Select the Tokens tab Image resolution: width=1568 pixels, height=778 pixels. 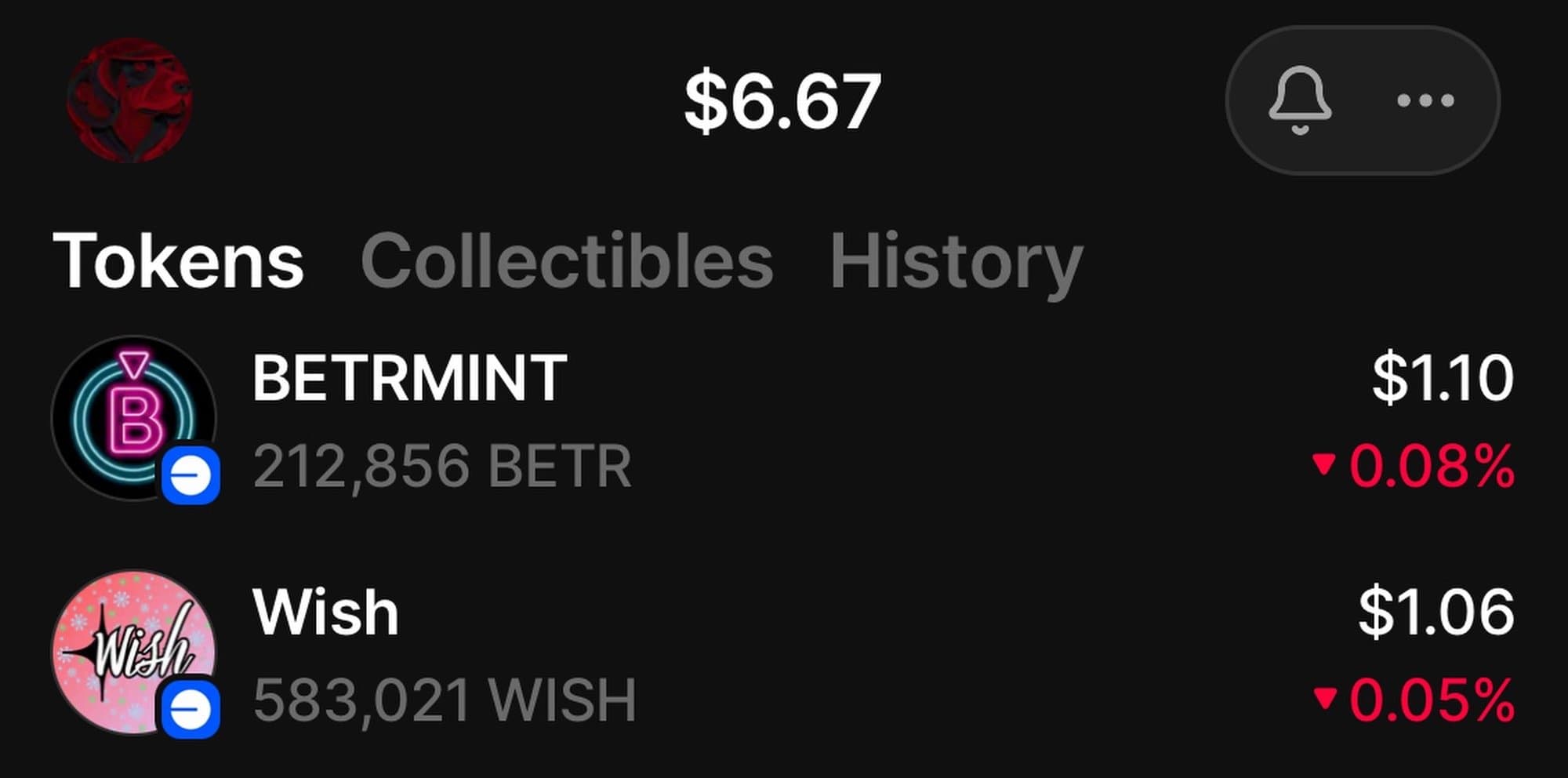[x=178, y=262]
